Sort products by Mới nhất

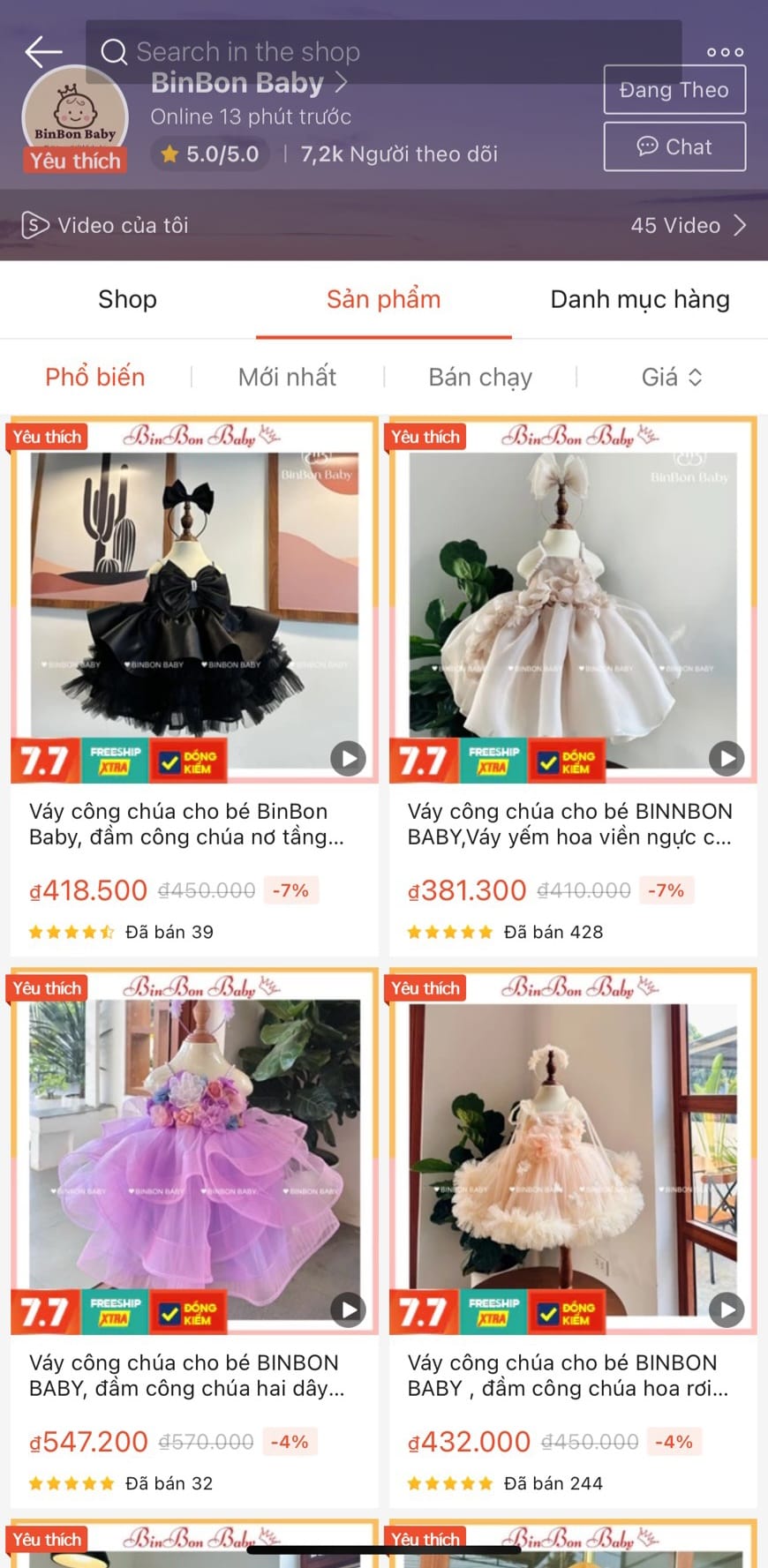pyautogui.click(x=287, y=377)
